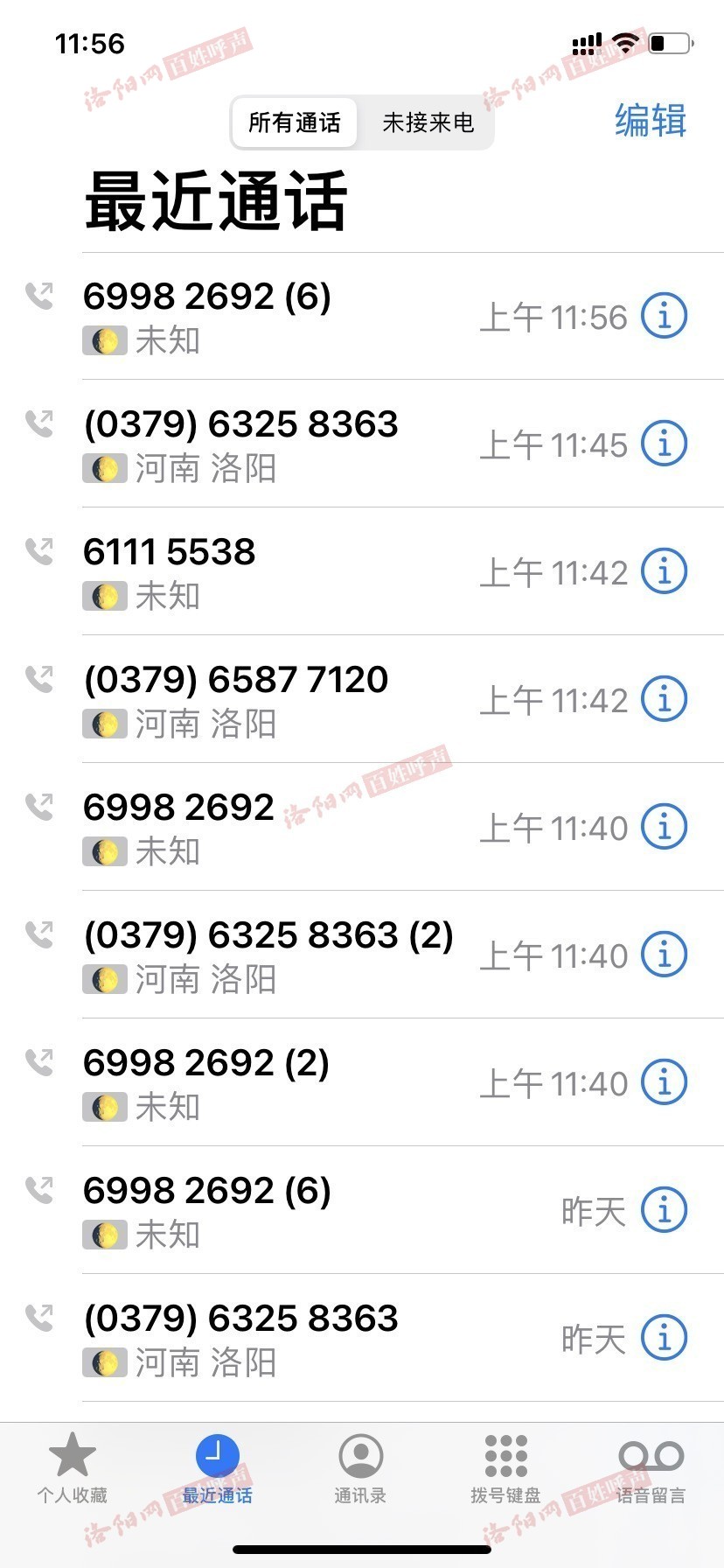This screenshot has height=1568, width=724.
Task: Tap 编辑 to edit recents
Action: pyautogui.click(x=651, y=121)
